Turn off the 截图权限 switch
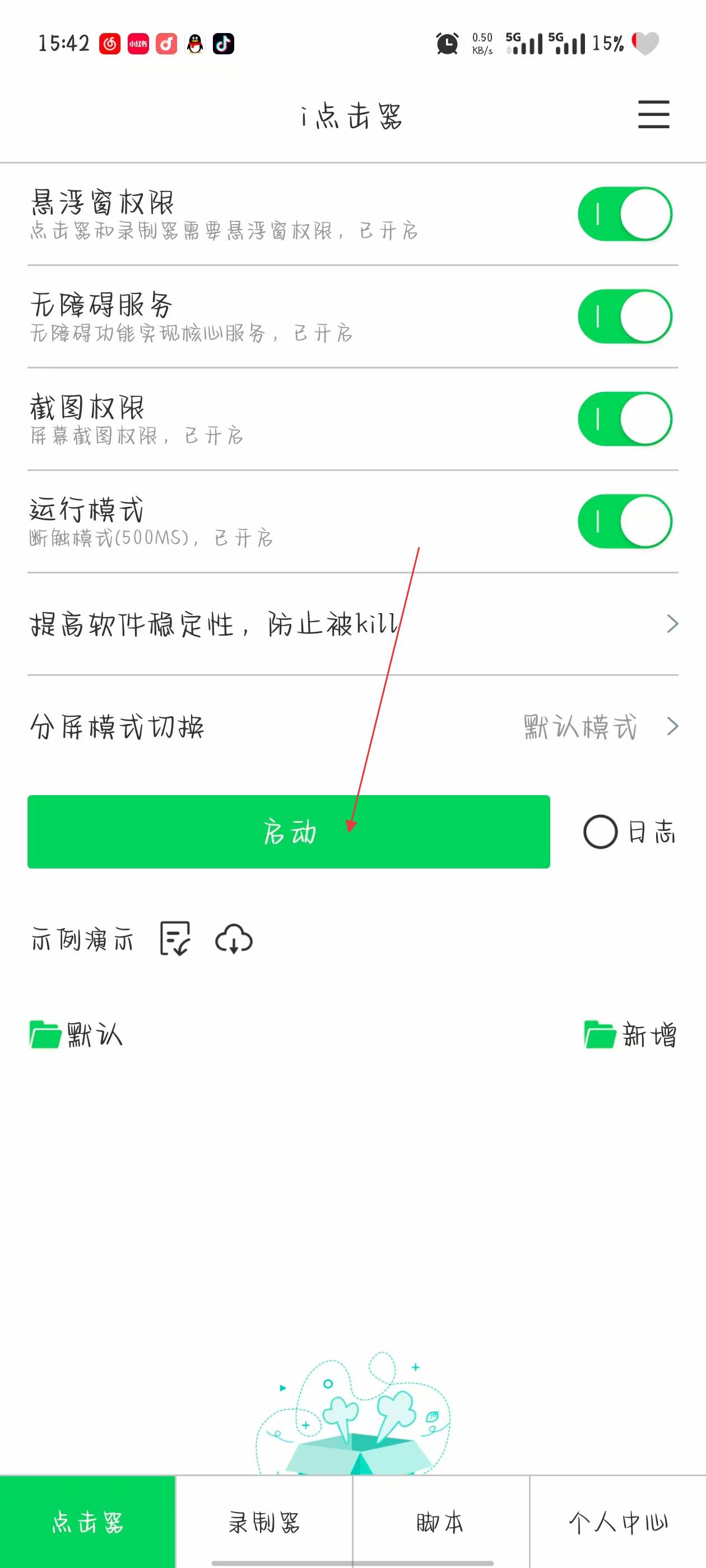 pyautogui.click(x=624, y=419)
